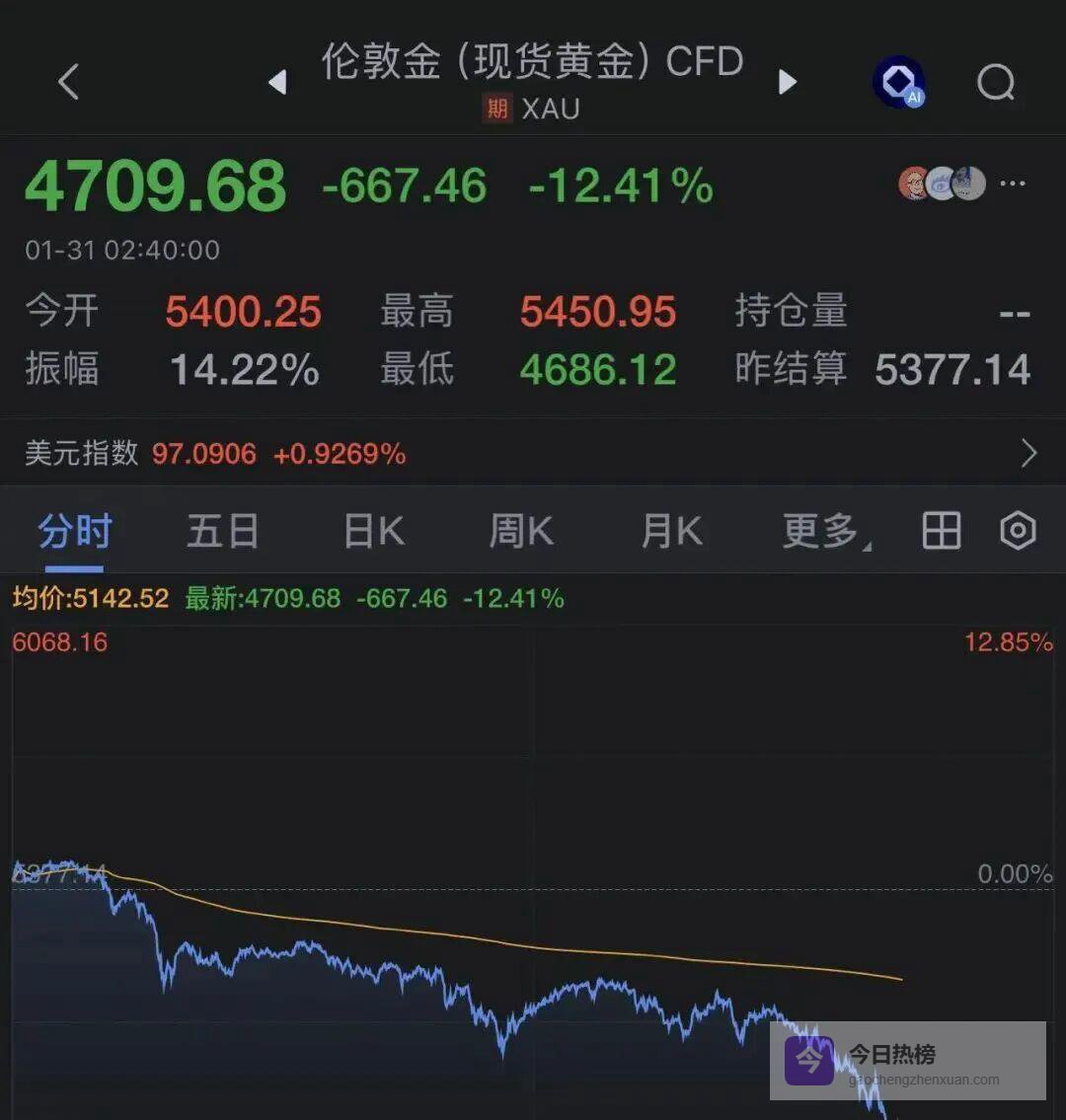This screenshot has height=1120, width=1066.
Task: Open the search magnifier
Action: pyautogui.click(x=996, y=82)
